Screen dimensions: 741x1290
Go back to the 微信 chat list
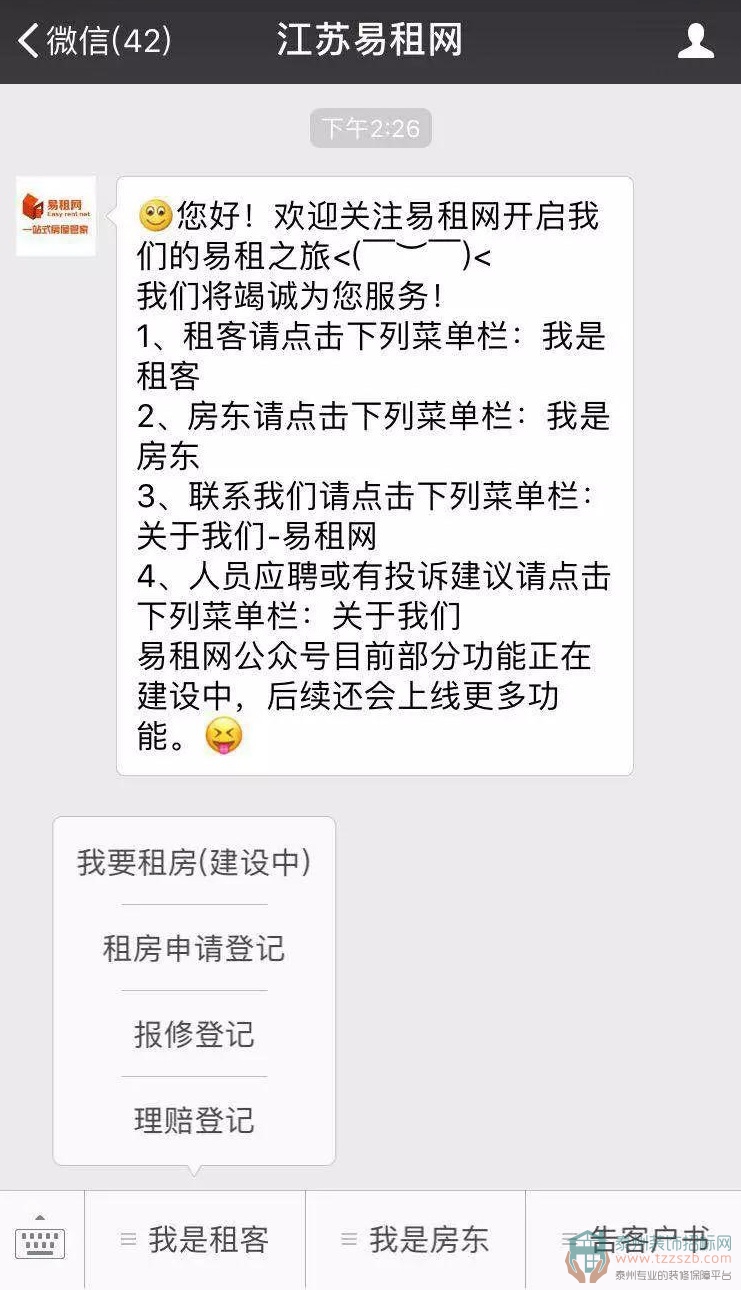pyautogui.click(x=95, y=41)
